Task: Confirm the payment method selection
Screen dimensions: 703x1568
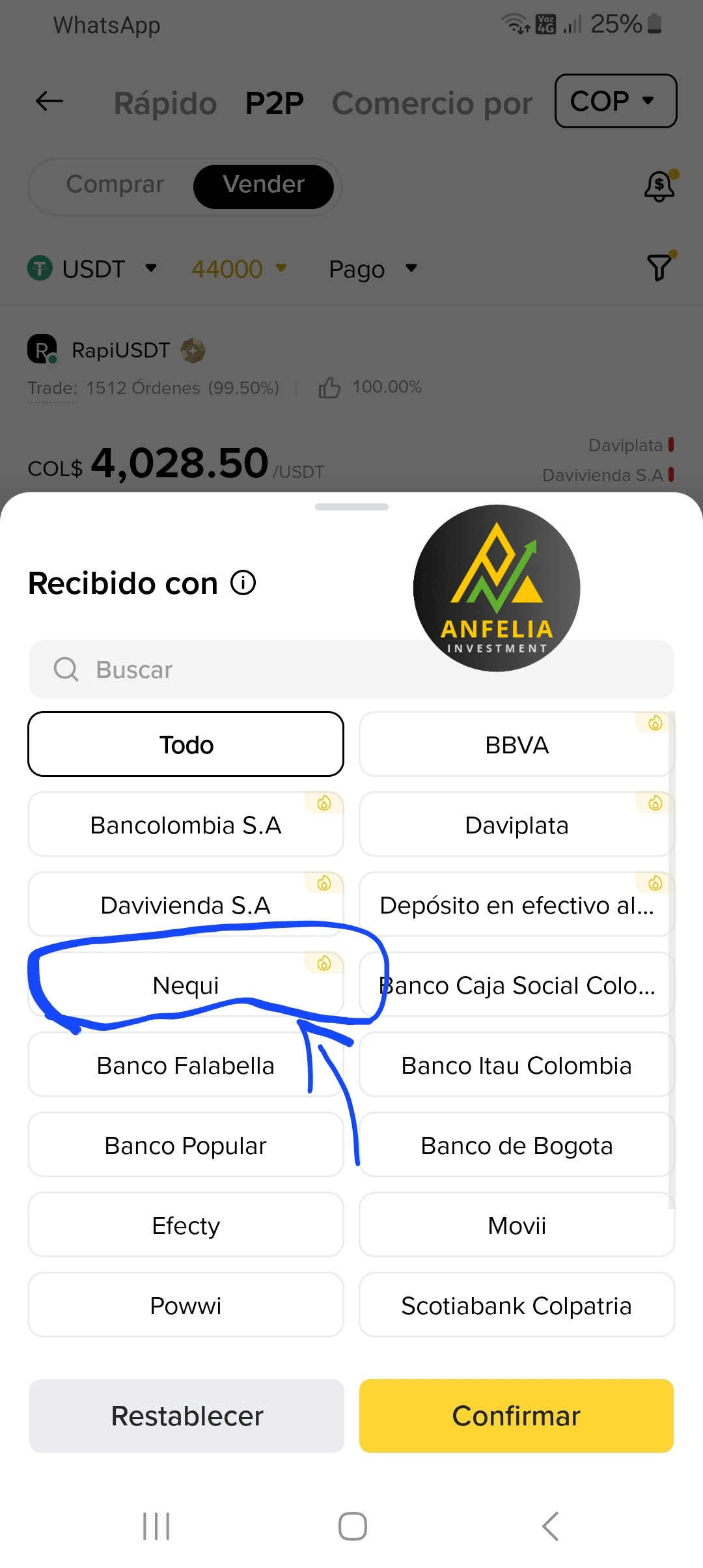Action: click(x=516, y=1416)
